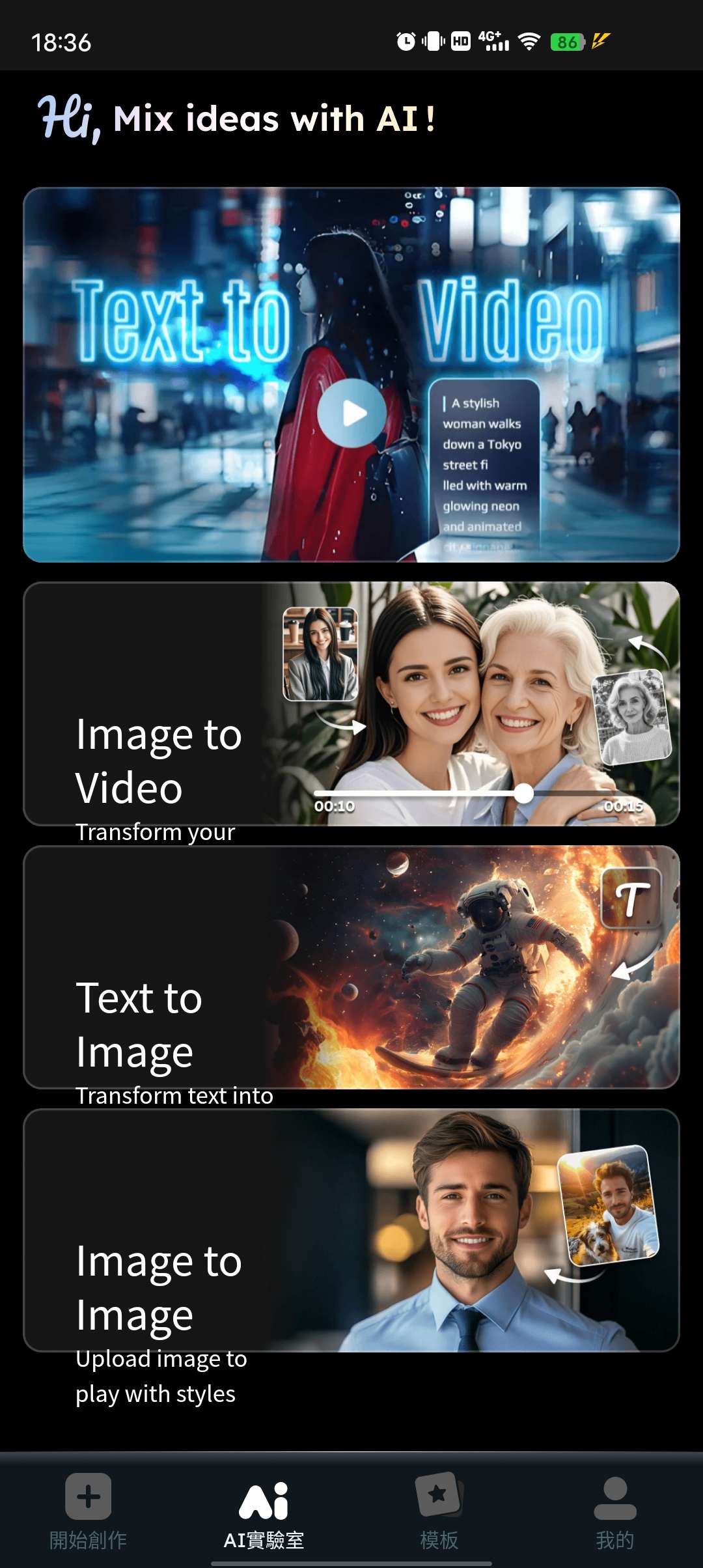Screen dimensions: 703x1568
Task: Open the 我的 profile tab
Action: (614, 1512)
